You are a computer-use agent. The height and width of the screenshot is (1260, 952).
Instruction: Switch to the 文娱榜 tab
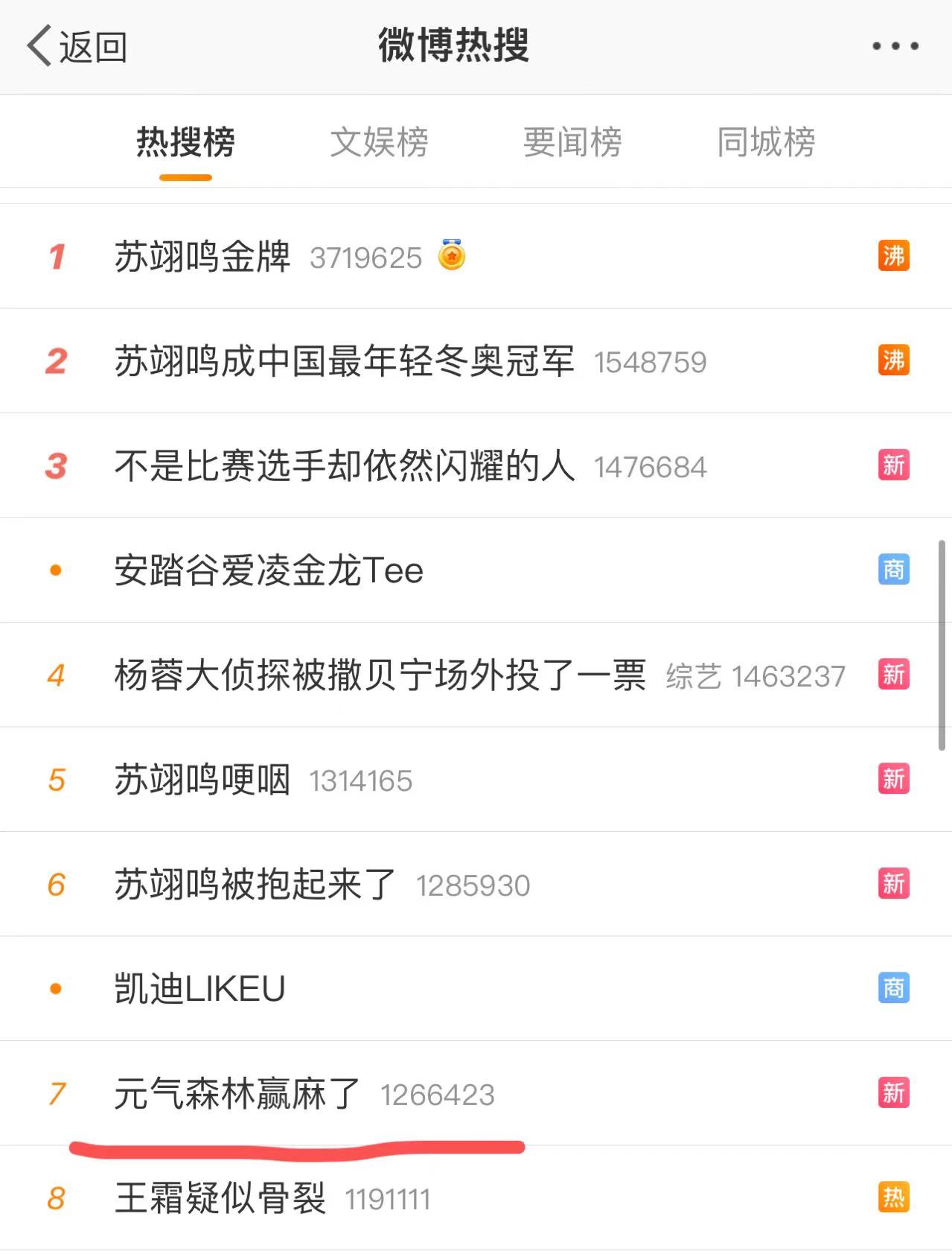(x=379, y=142)
